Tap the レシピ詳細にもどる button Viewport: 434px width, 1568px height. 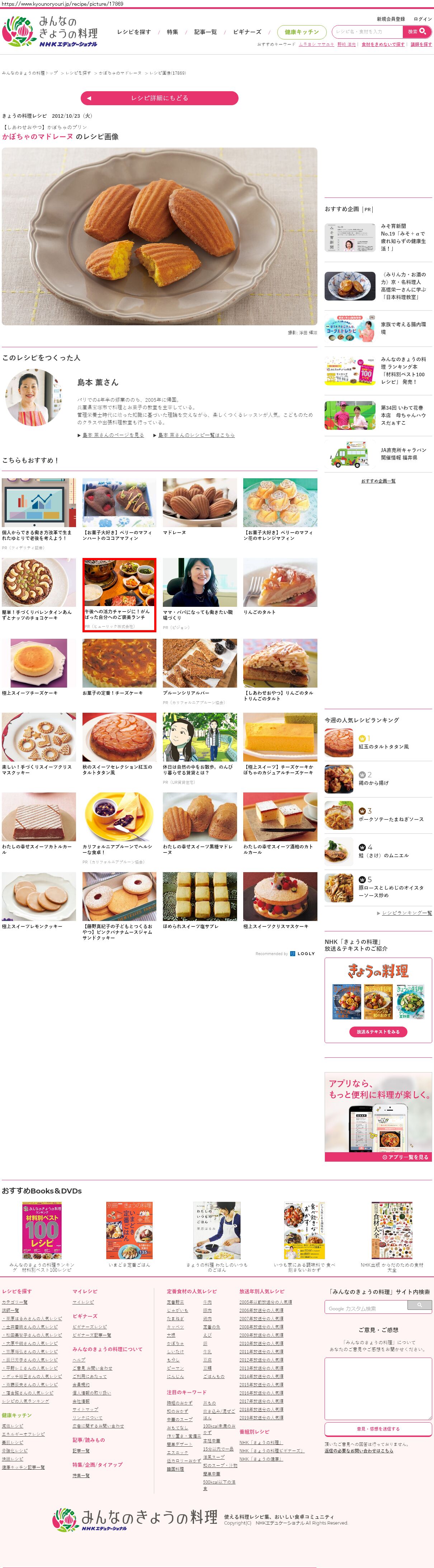[x=159, y=98]
